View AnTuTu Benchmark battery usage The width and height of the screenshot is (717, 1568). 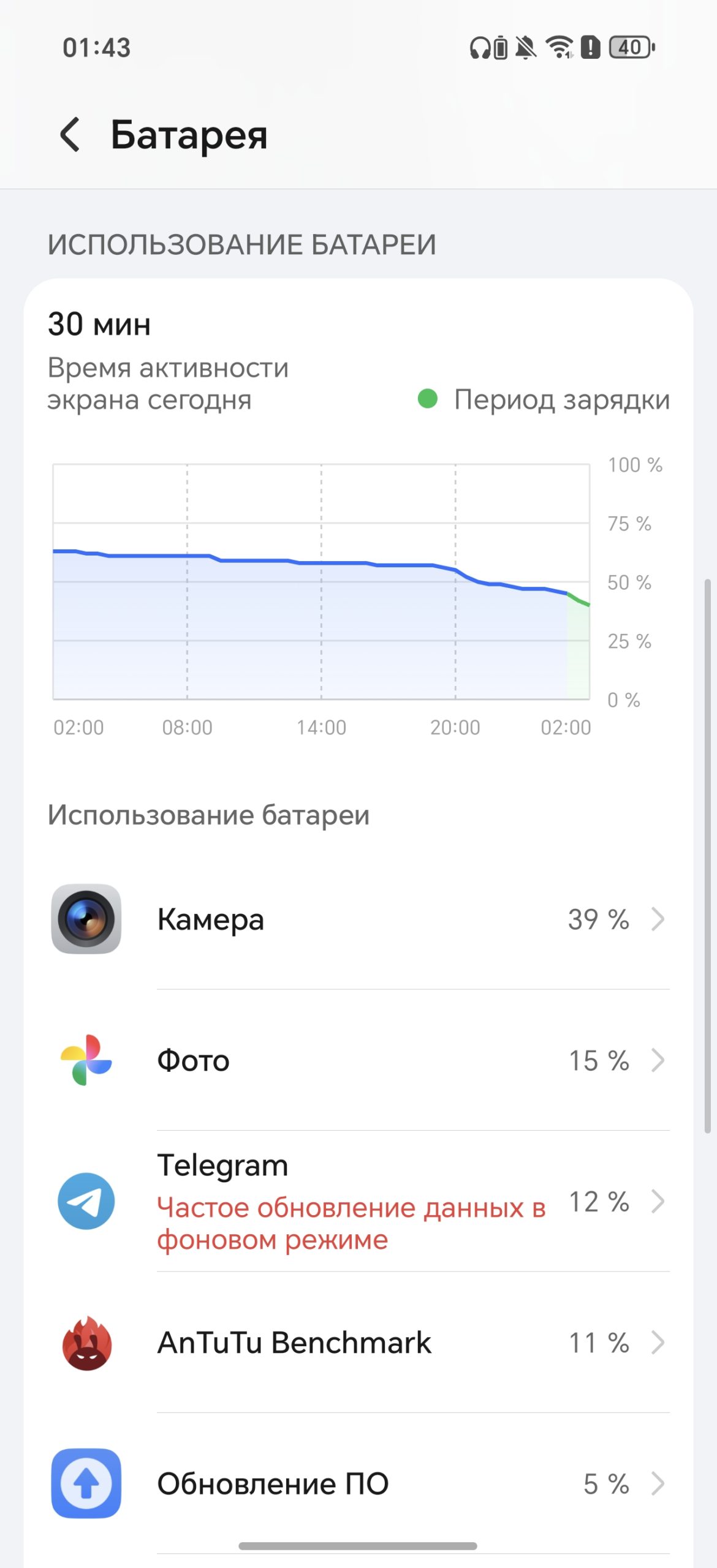(358, 1343)
